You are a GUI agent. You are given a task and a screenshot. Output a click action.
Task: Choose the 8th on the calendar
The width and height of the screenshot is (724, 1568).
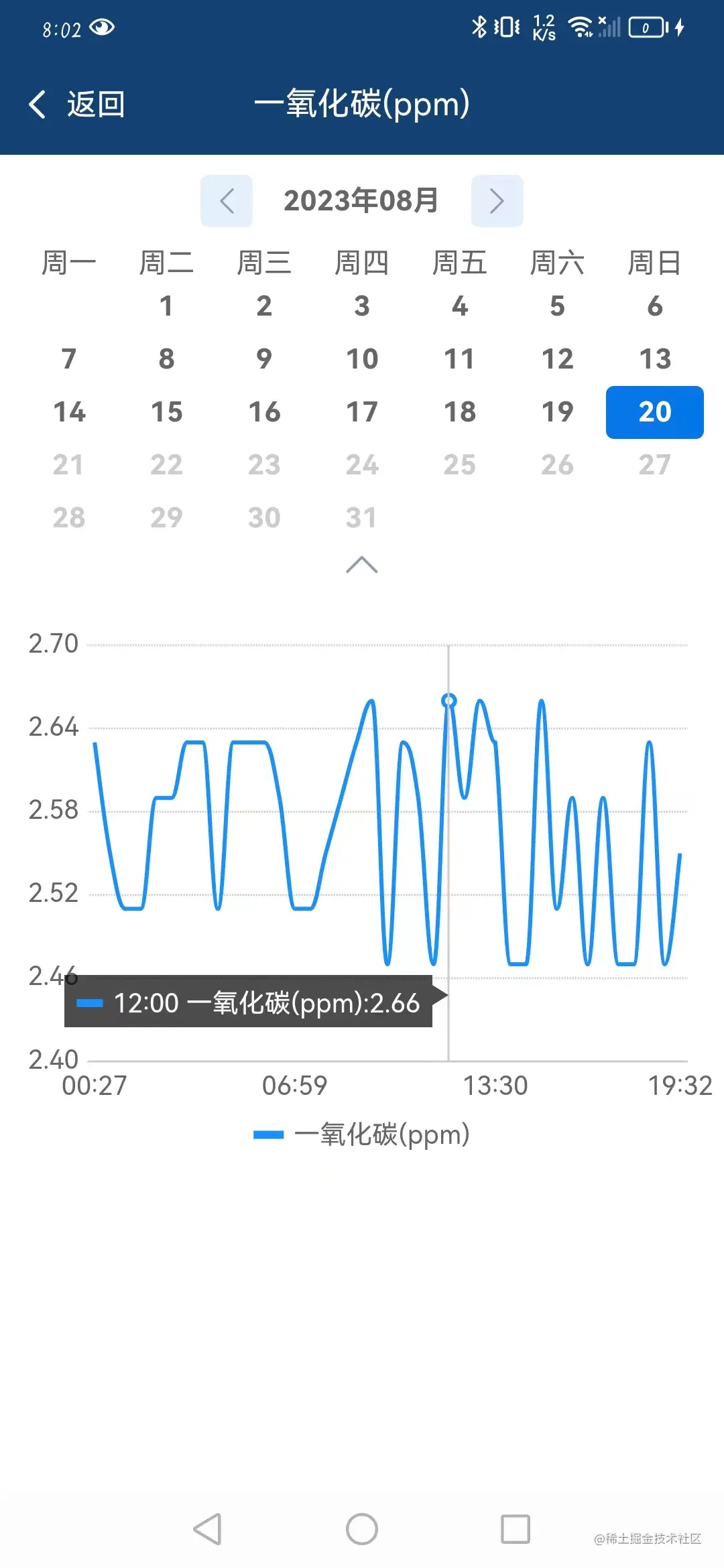coord(166,359)
